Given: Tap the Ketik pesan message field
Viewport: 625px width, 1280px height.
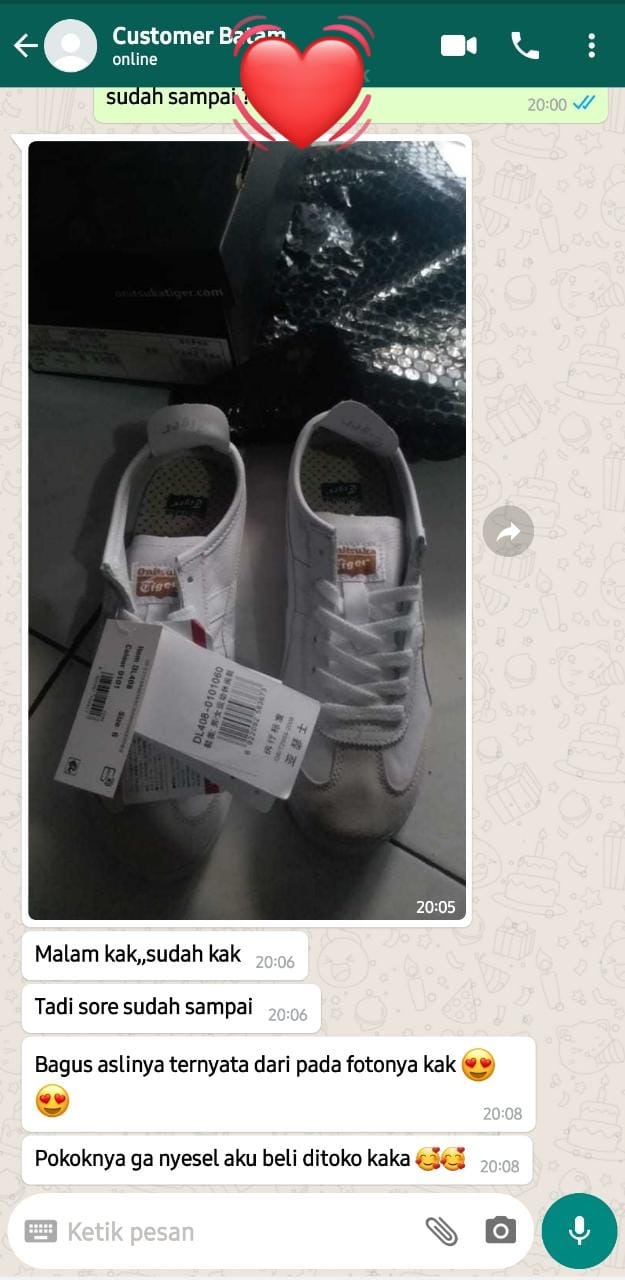Looking at the screenshot, I should pos(230,1231).
